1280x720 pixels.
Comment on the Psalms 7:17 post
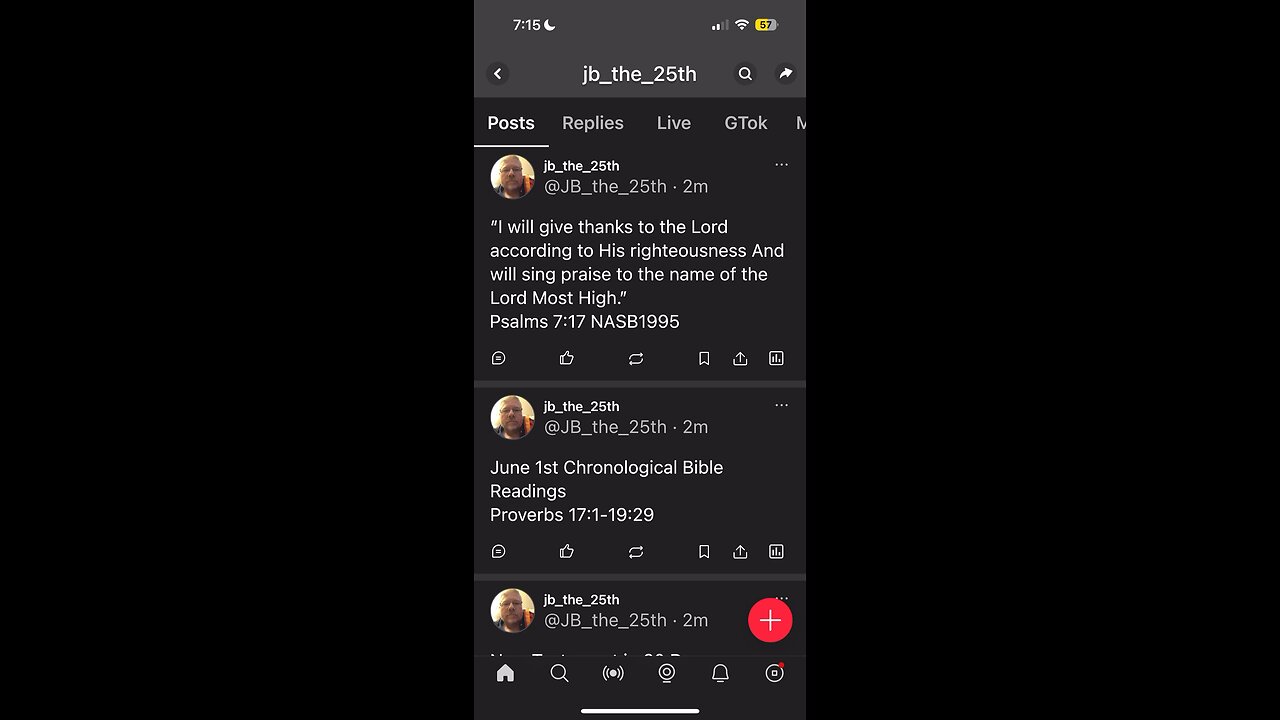(499, 358)
